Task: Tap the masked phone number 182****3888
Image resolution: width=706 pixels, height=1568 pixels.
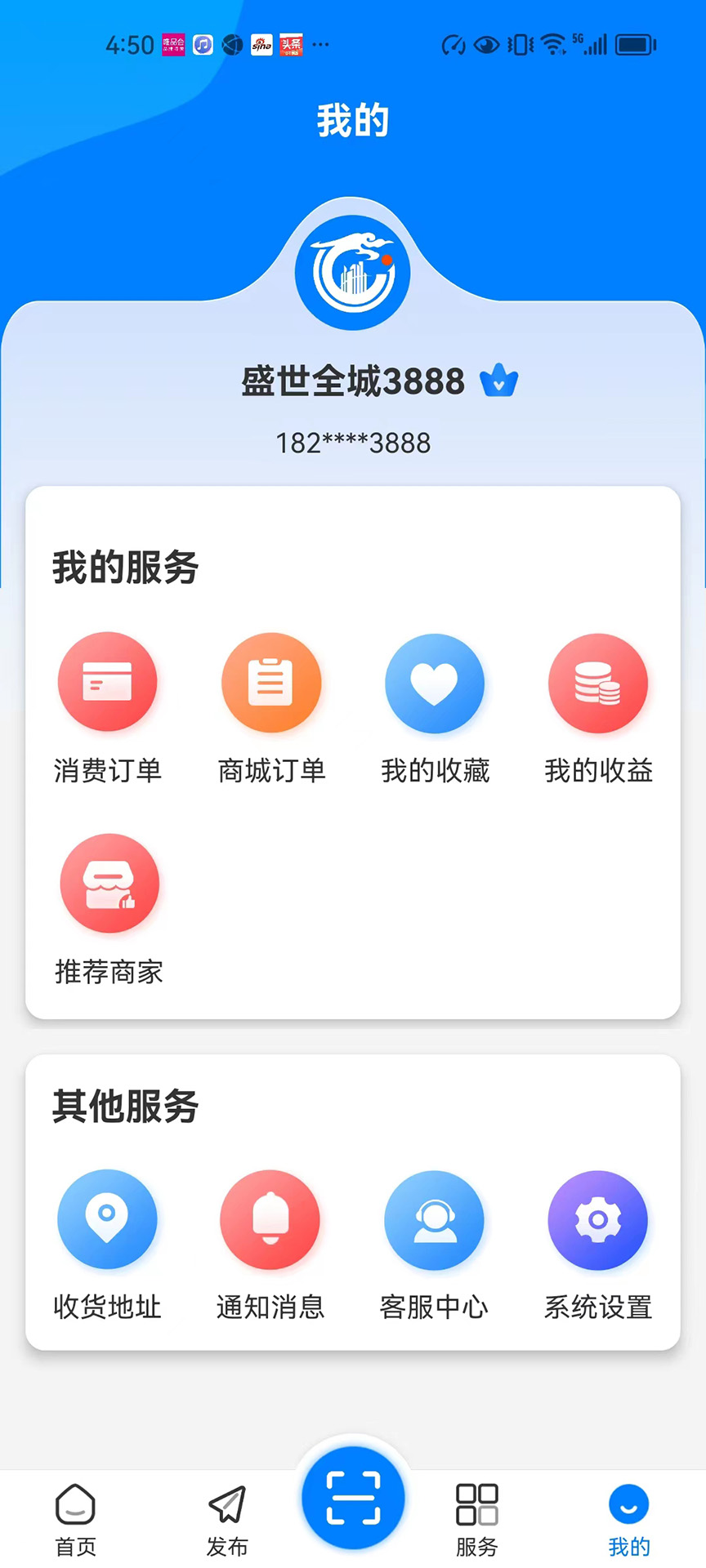Action: pos(353,443)
